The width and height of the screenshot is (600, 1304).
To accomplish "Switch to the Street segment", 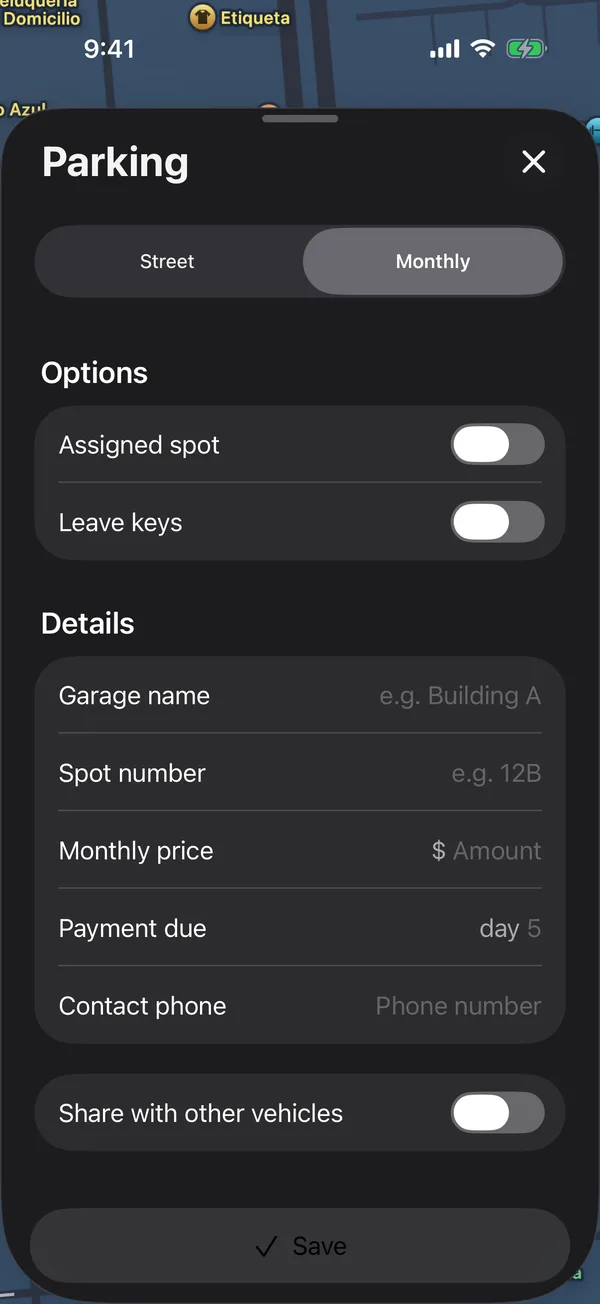I will coord(167,262).
